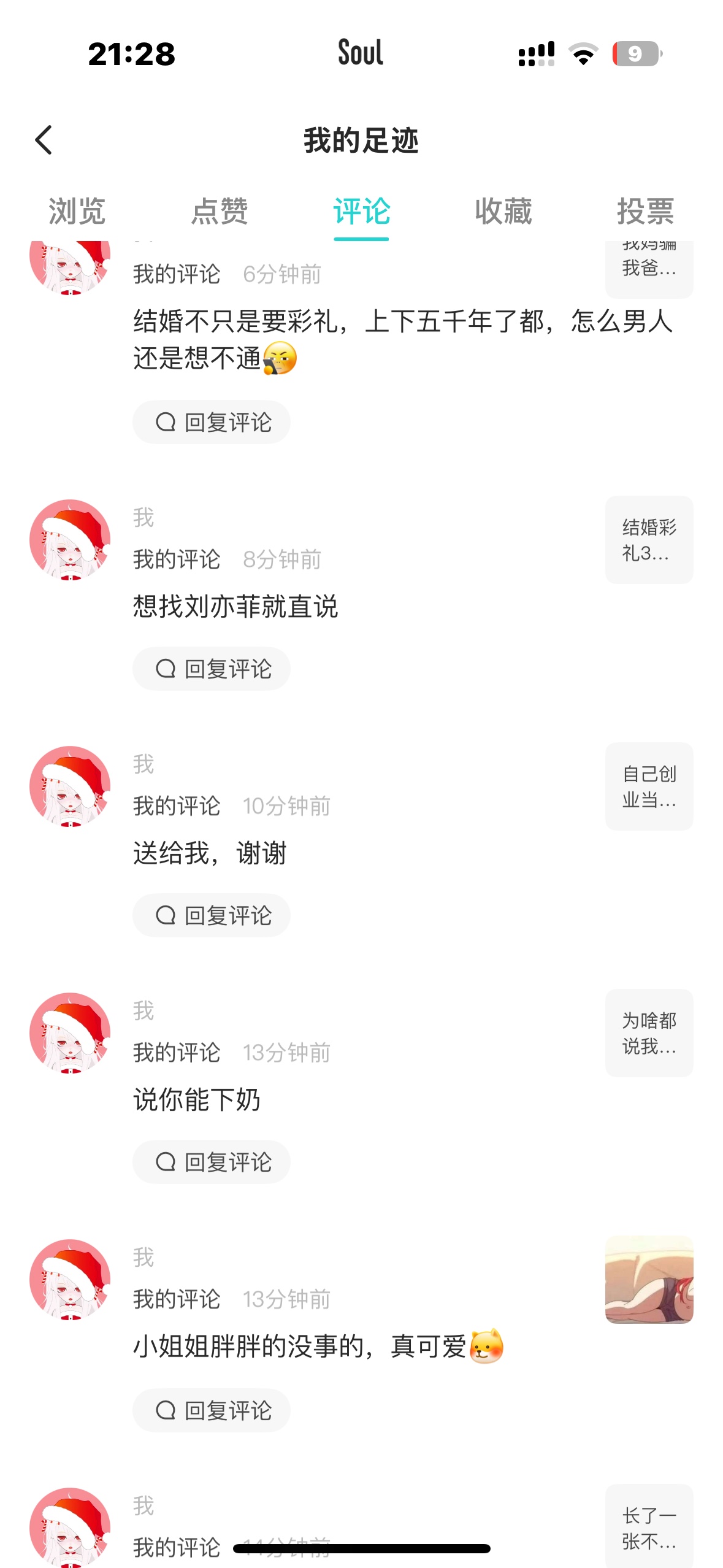723x1568 pixels.
Task: Open the original post 结婚彩礼3…
Action: click(649, 540)
